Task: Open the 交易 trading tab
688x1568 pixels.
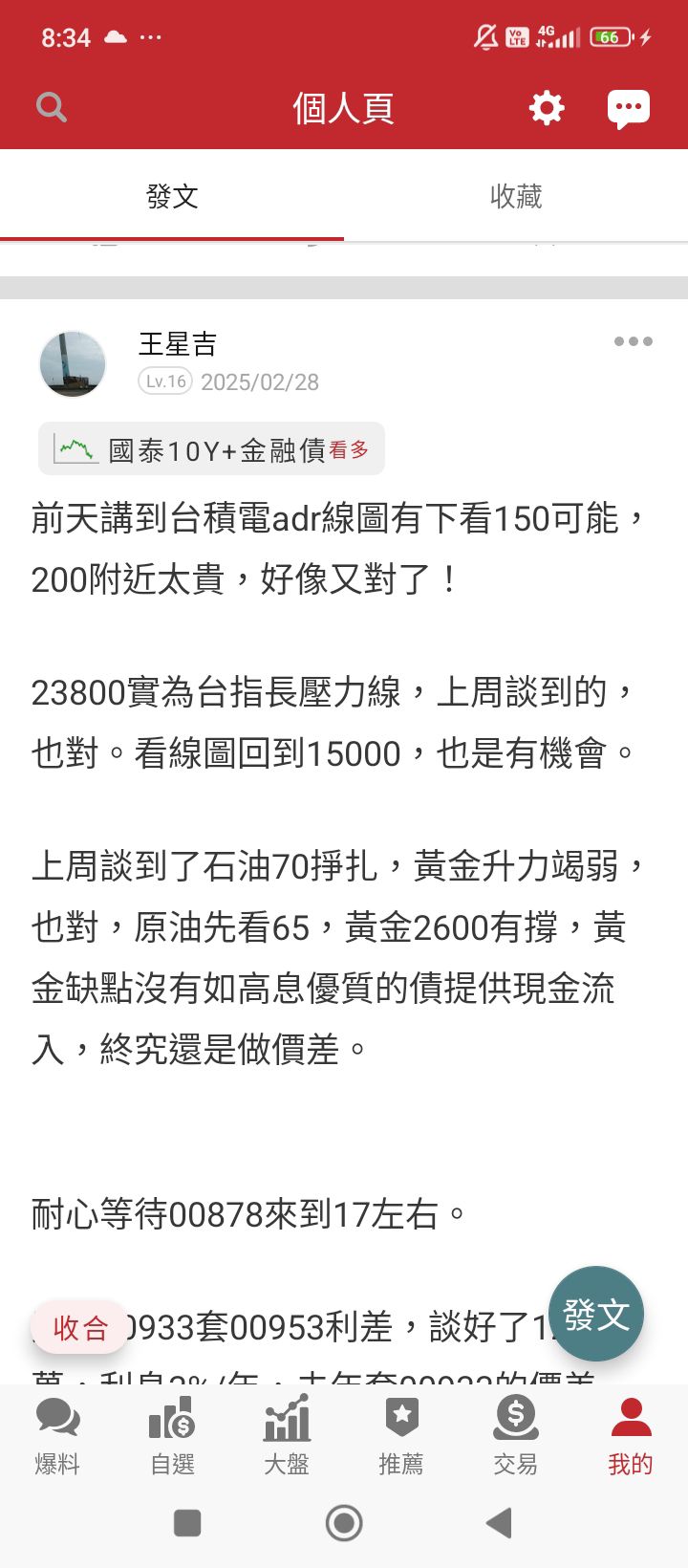Action: point(516,1436)
